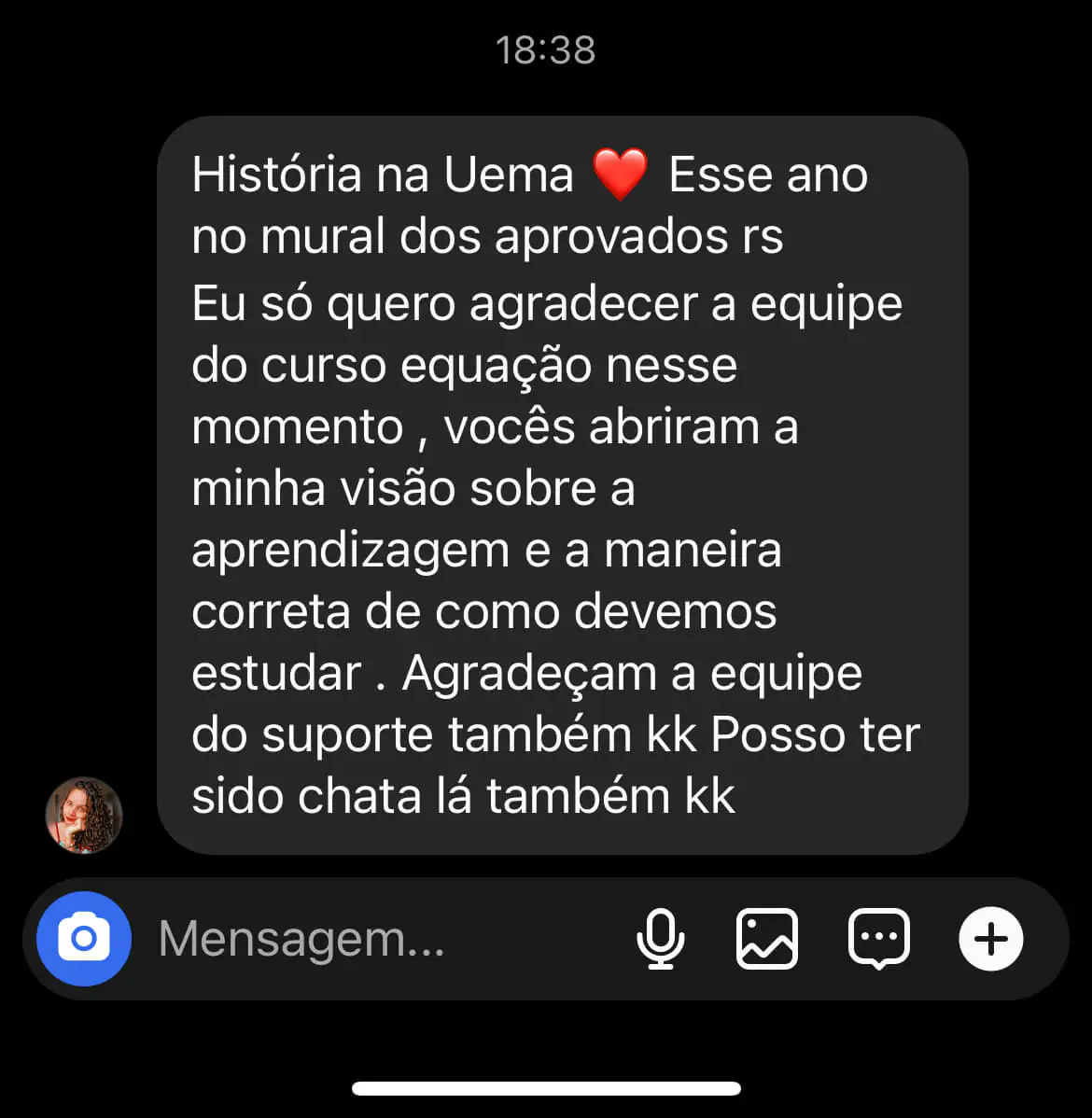Open the photo gallery picker
Screen dimensions: 1092x1118
tap(767, 939)
